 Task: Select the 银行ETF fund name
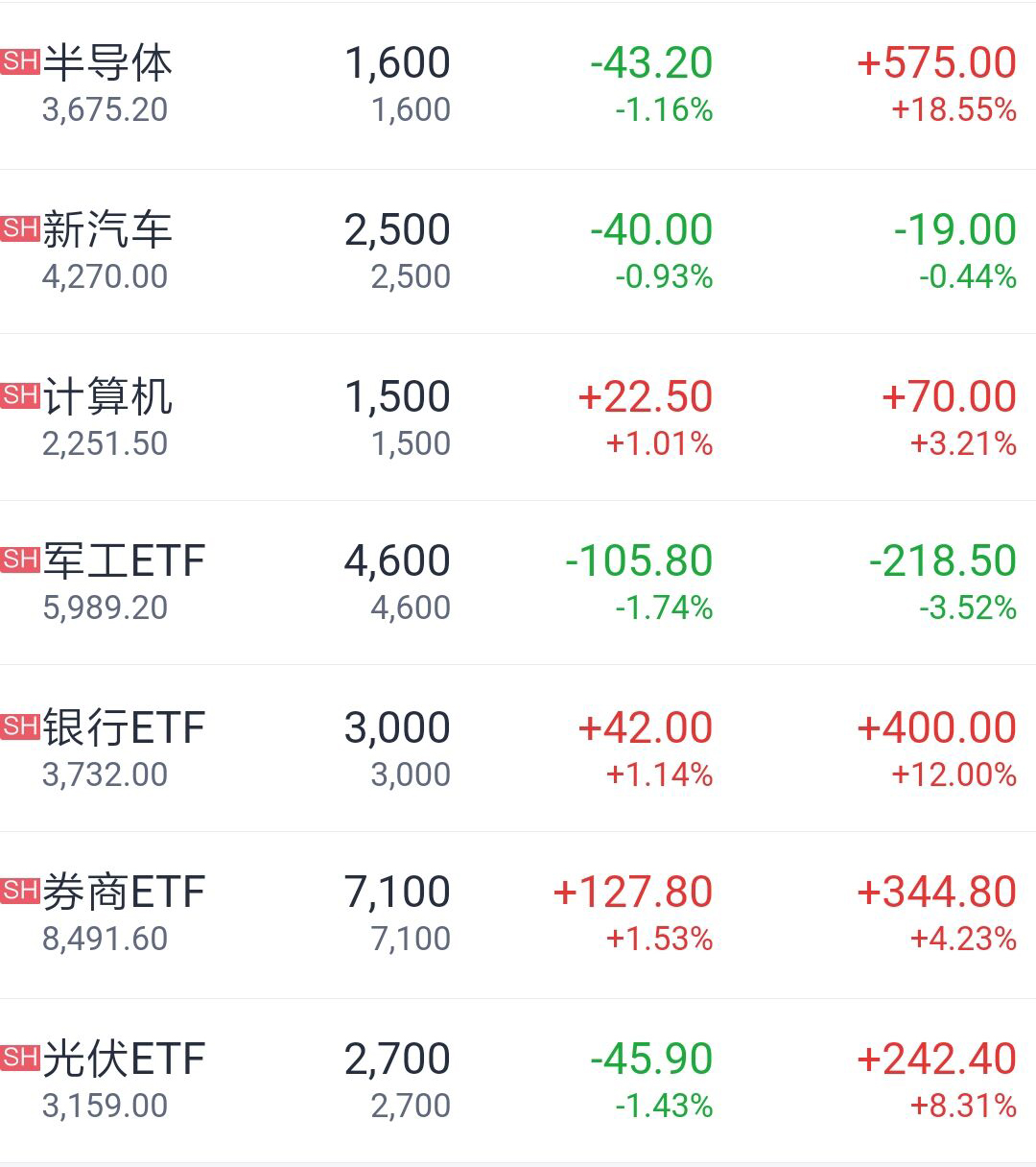[123, 728]
